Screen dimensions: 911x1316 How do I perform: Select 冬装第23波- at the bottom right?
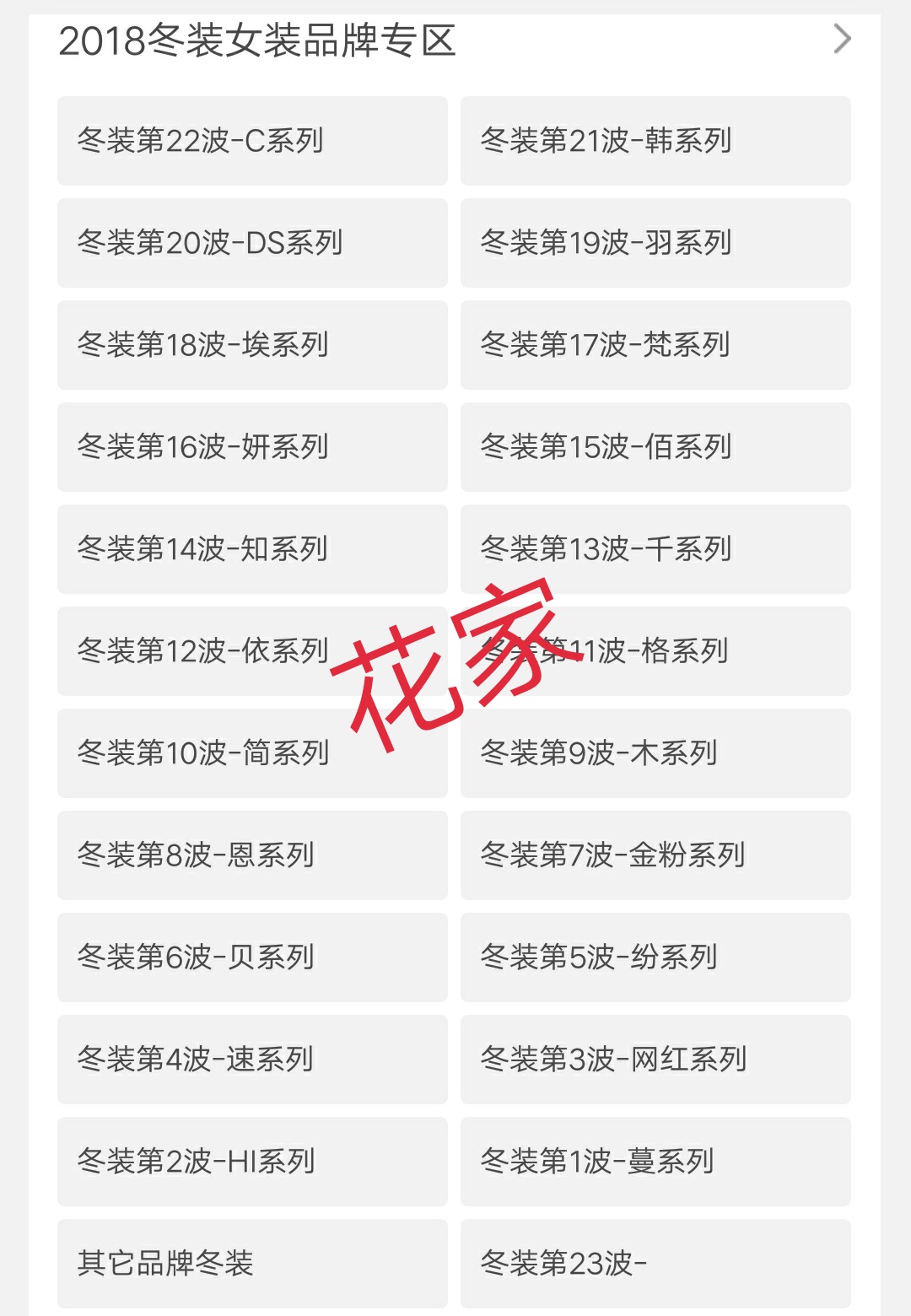point(655,1265)
